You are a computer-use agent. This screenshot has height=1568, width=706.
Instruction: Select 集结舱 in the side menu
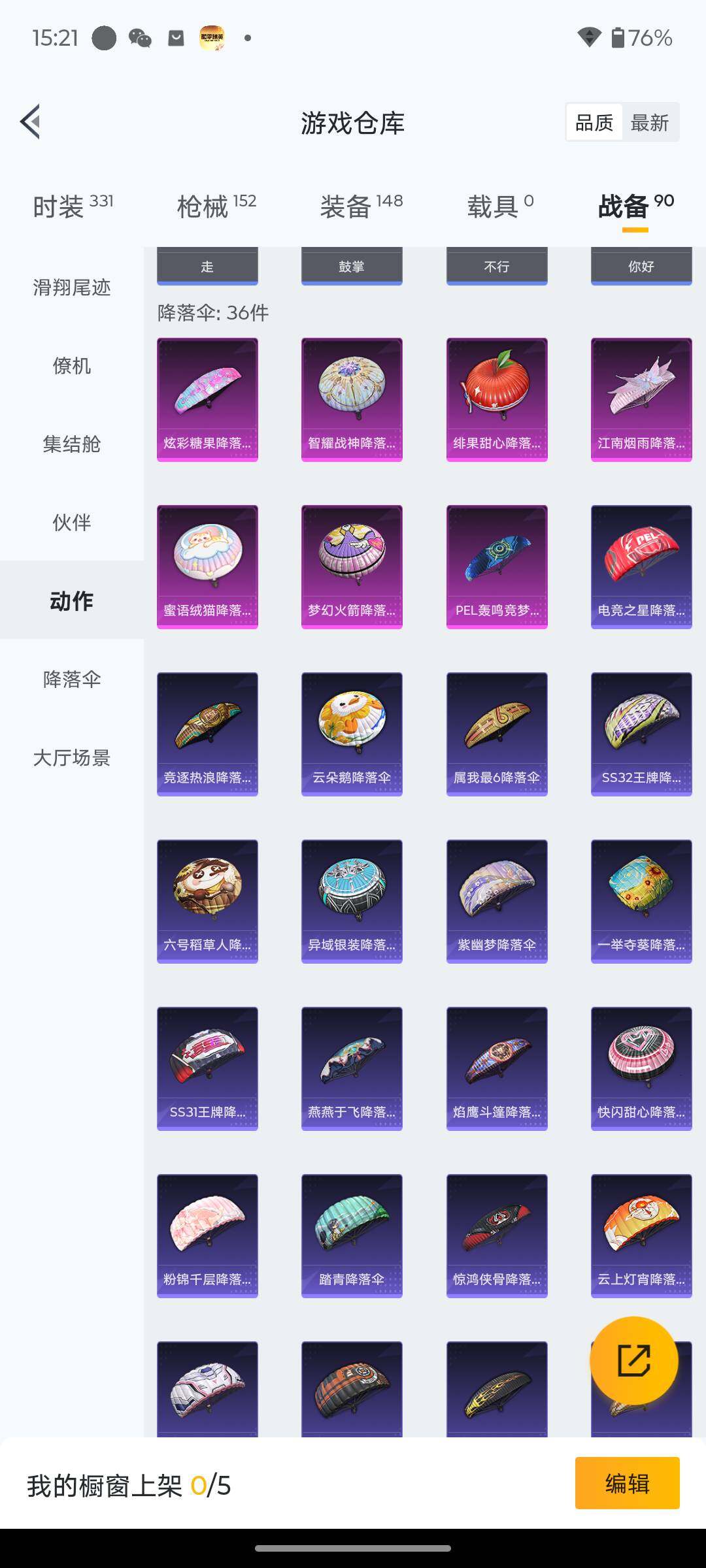[72, 444]
